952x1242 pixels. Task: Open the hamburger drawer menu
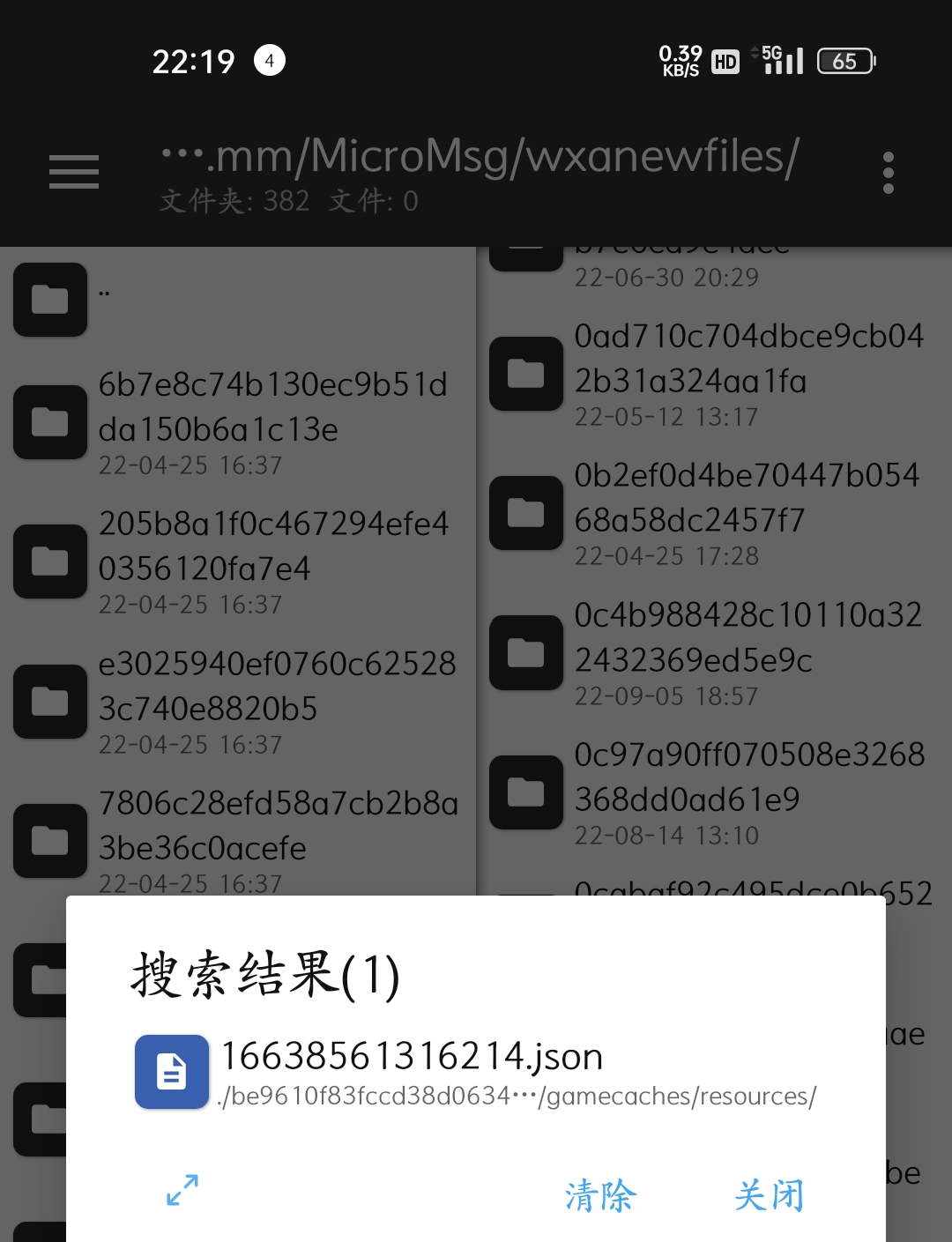coord(74,172)
